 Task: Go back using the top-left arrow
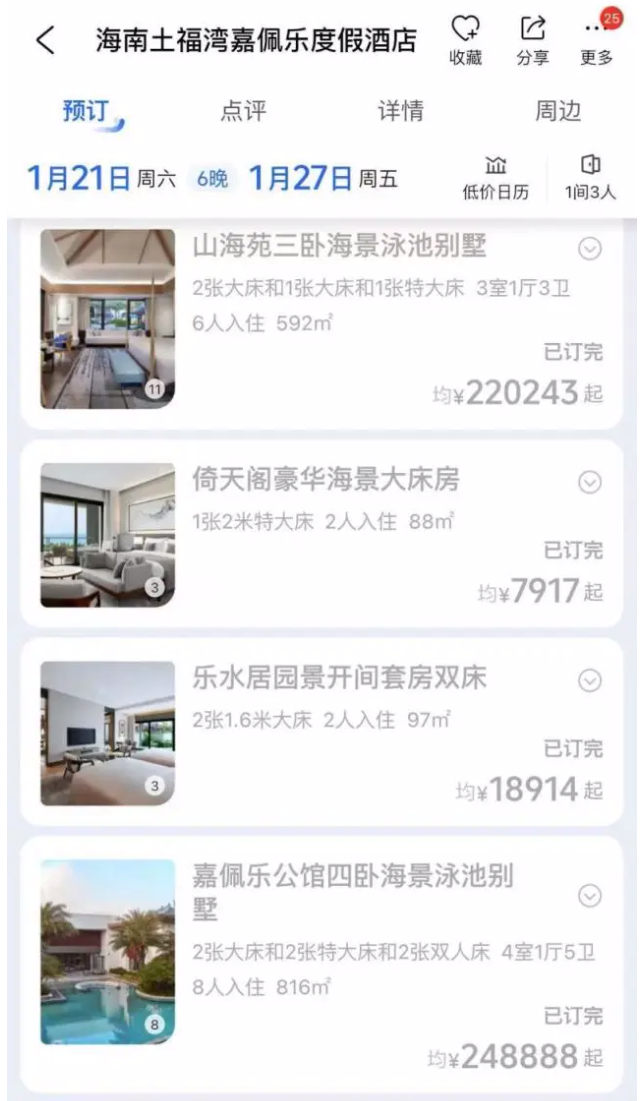tap(46, 40)
